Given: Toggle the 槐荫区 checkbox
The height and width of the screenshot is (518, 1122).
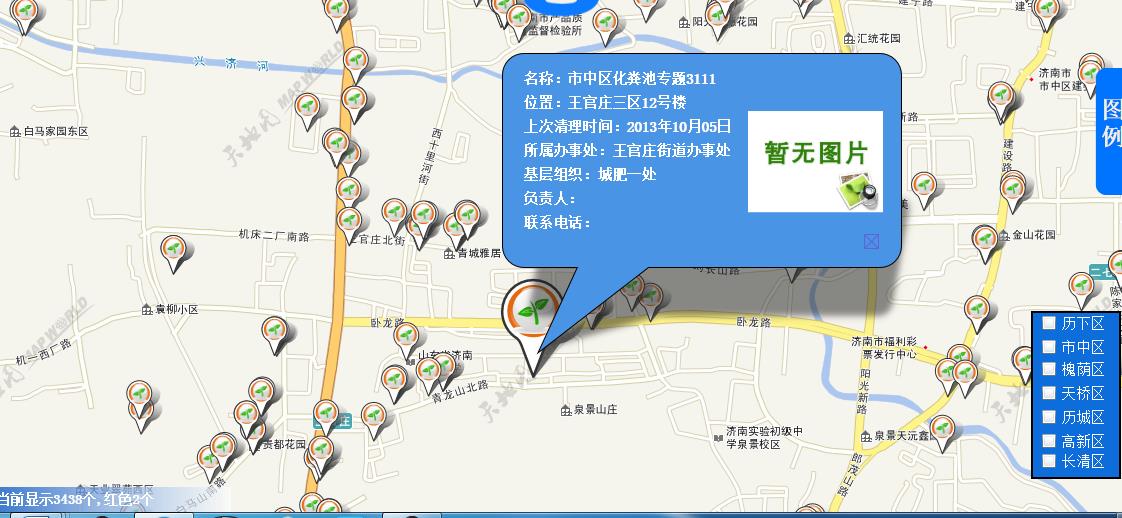Looking at the screenshot, I should point(1048,369).
